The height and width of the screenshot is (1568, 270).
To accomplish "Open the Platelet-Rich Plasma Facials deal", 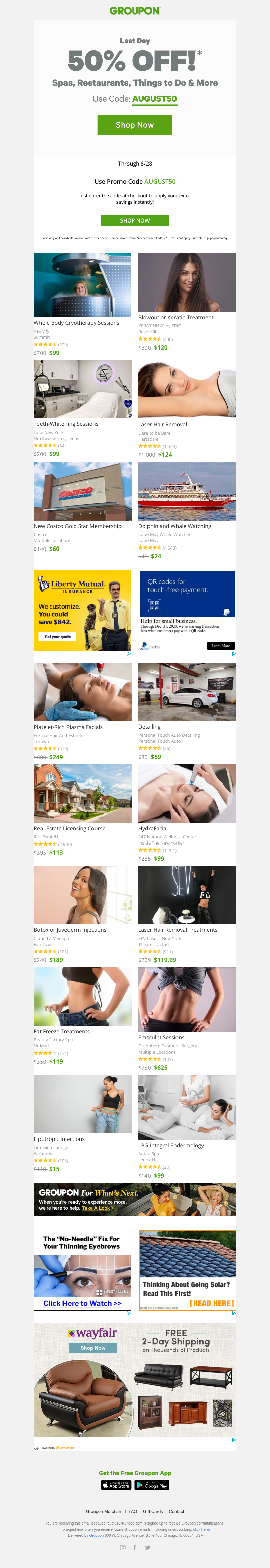I will 67,727.
